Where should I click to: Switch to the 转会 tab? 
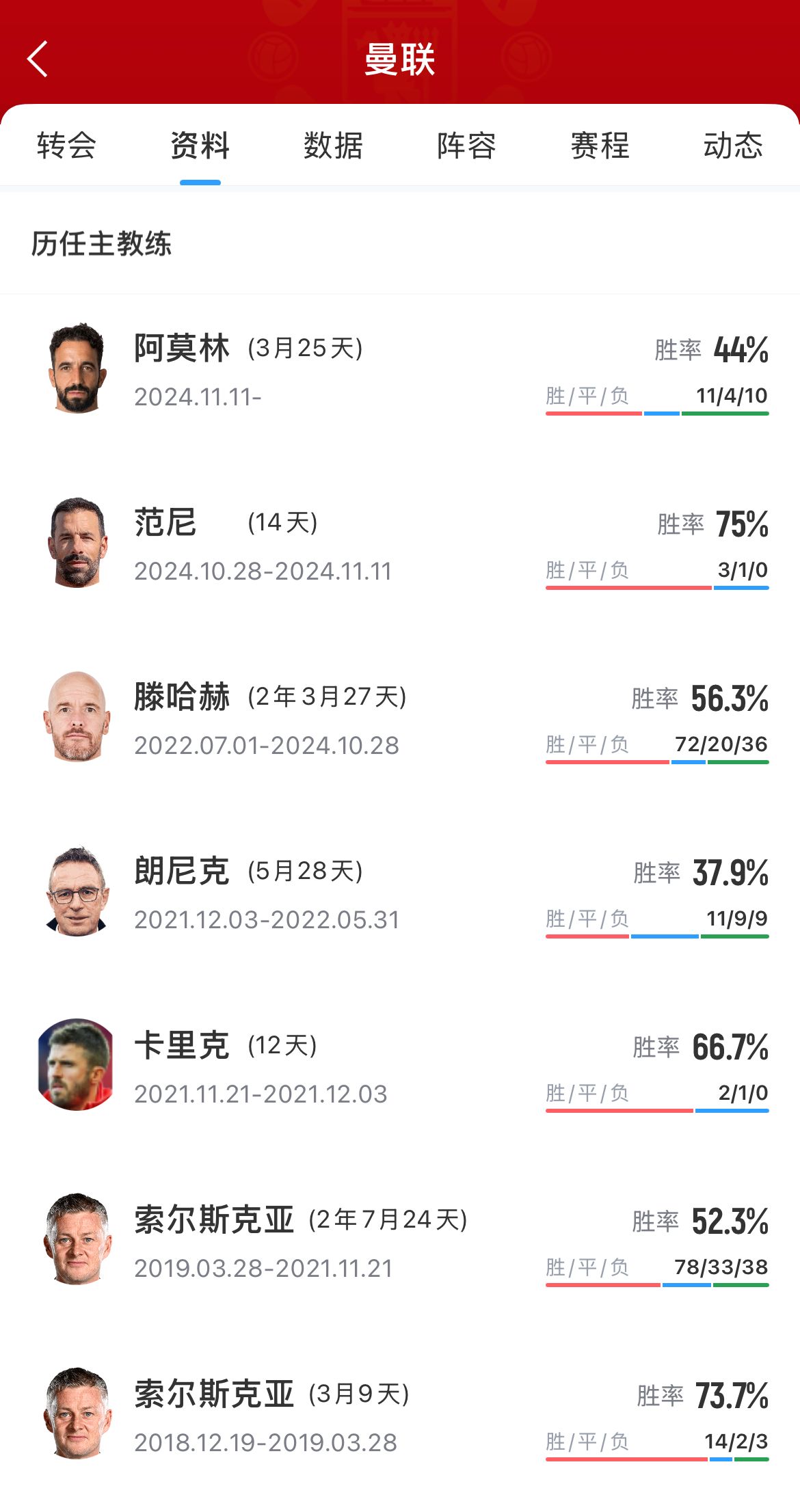tap(66, 146)
